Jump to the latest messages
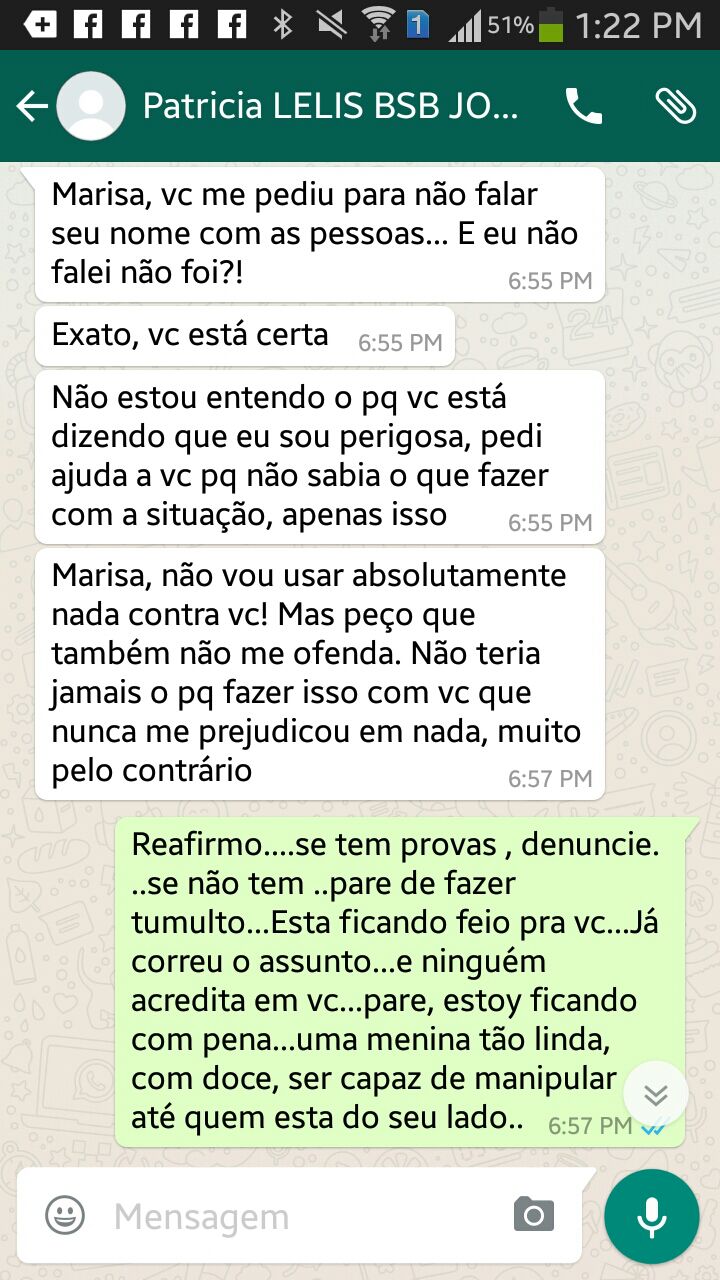Viewport: 720px width, 1280px height. [x=656, y=1094]
